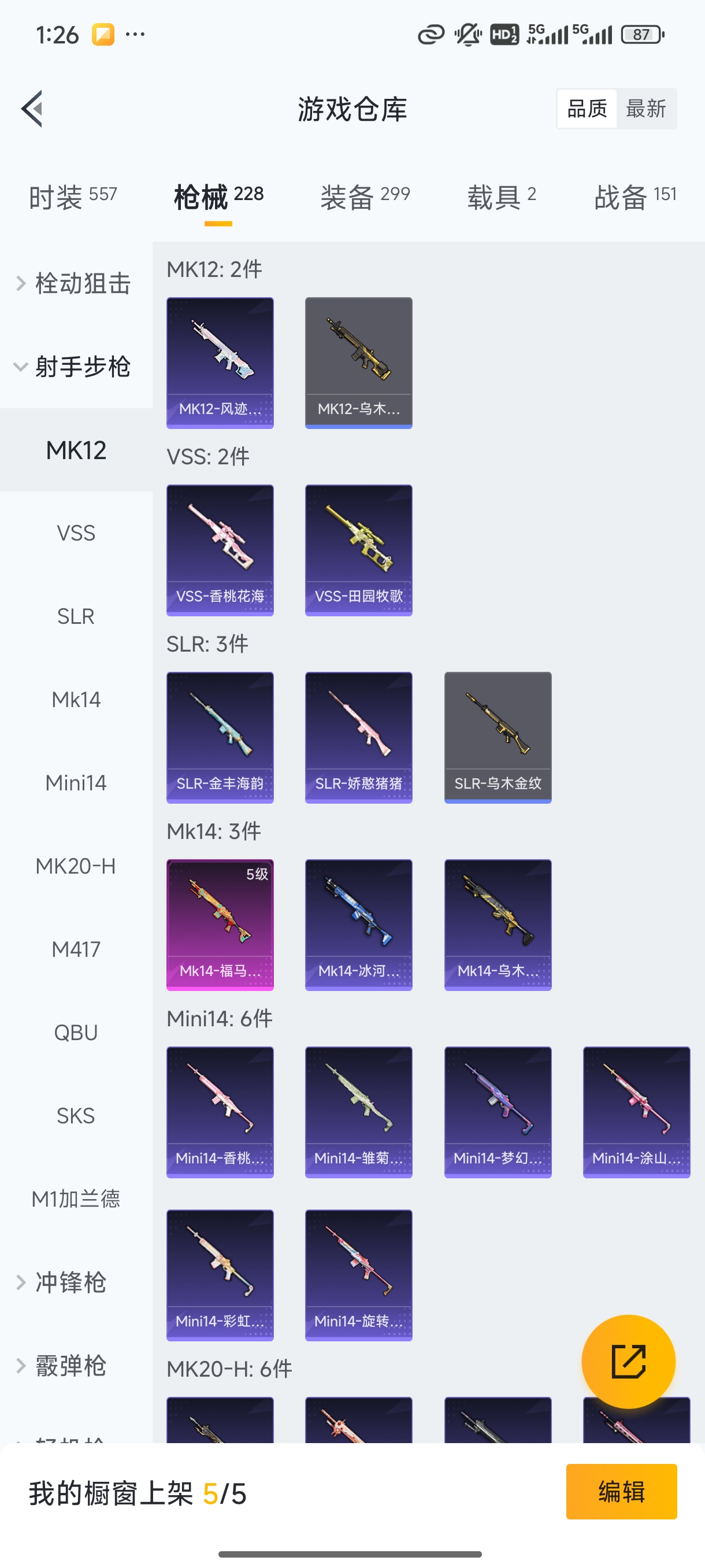This screenshot has height=1568, width=705.
Task: Open the VSS-香桃花海 skin tile
Action: pos(220,550)
